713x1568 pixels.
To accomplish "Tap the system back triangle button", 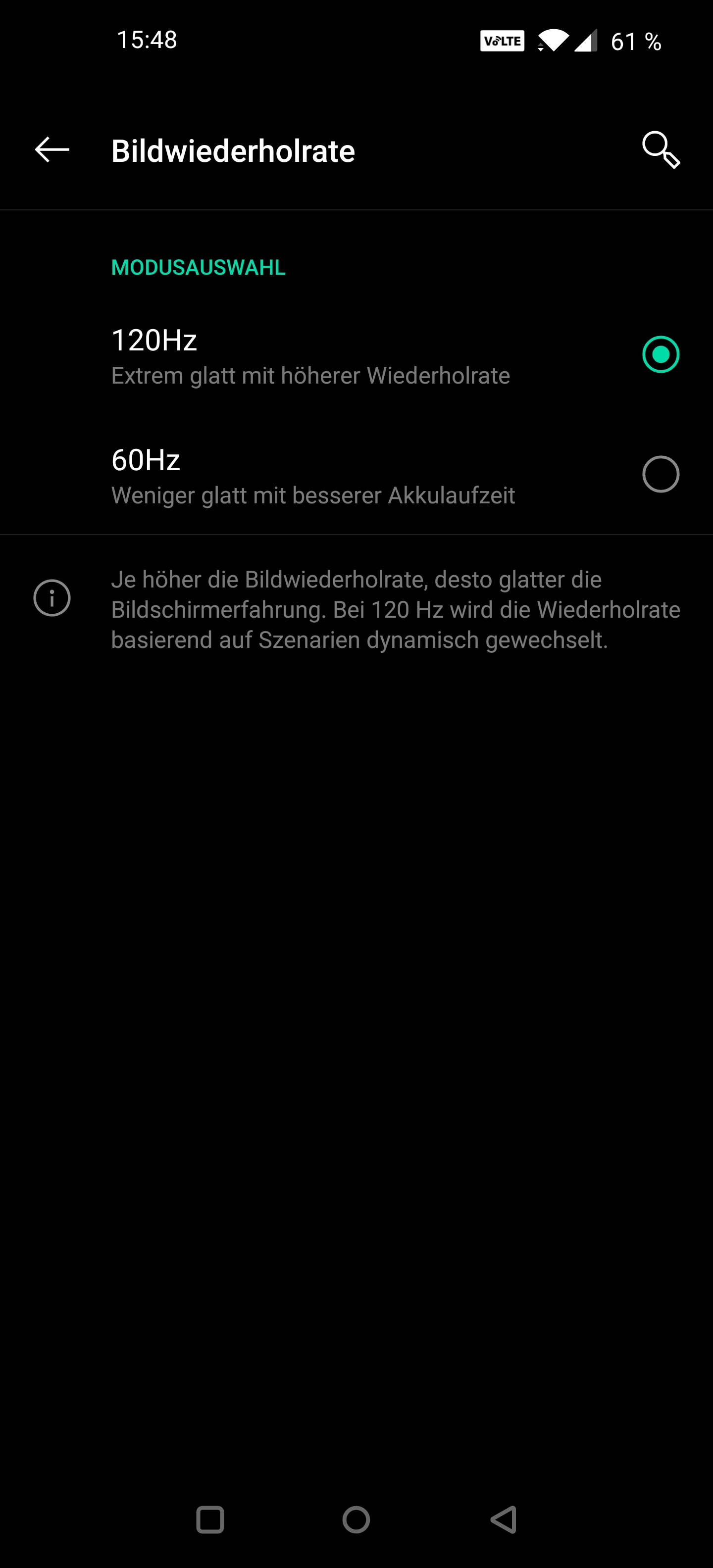I will 504,1520.
